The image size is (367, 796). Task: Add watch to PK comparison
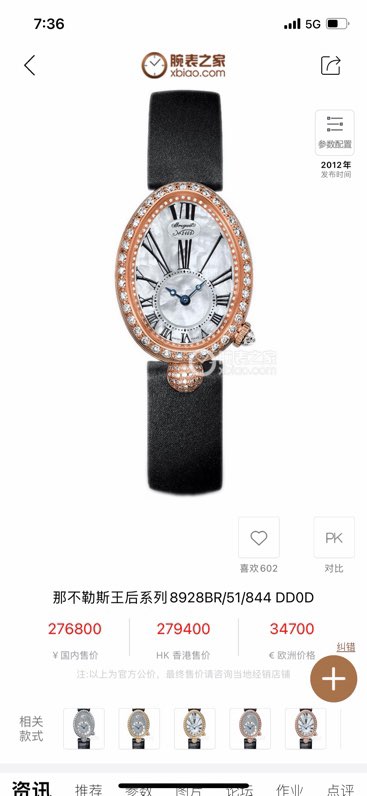333,538
